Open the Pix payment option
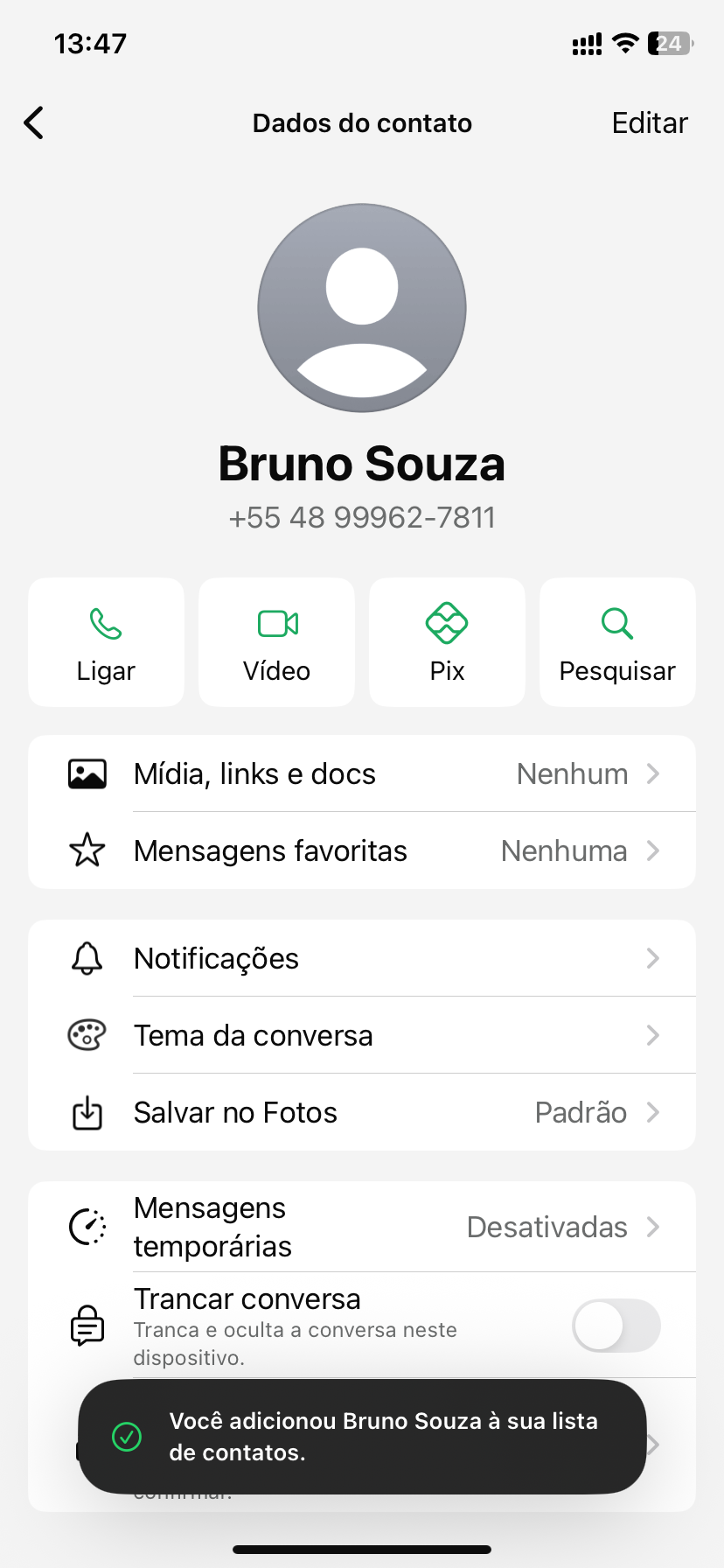 (x=447, y=642)
